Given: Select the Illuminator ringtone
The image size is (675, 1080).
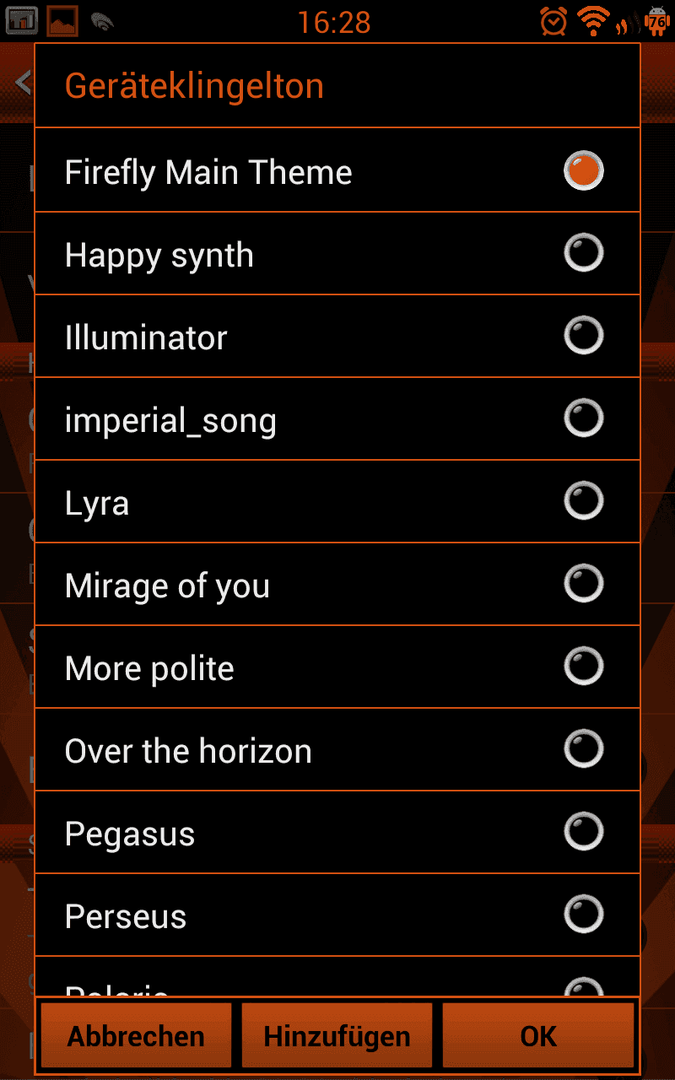Looking at the screenshot, I should coord(338,336).
